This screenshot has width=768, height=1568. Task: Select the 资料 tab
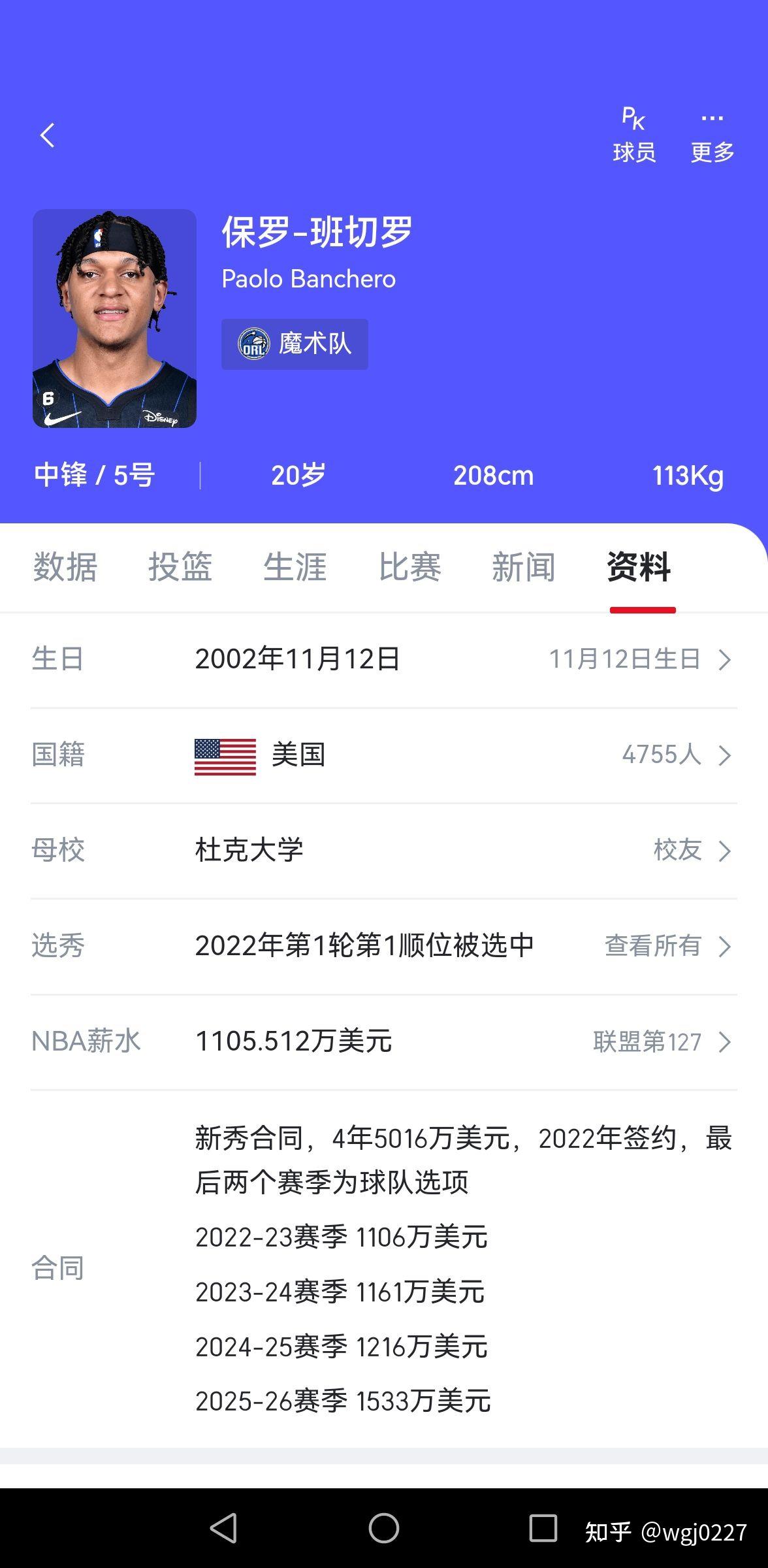[639, 566]
